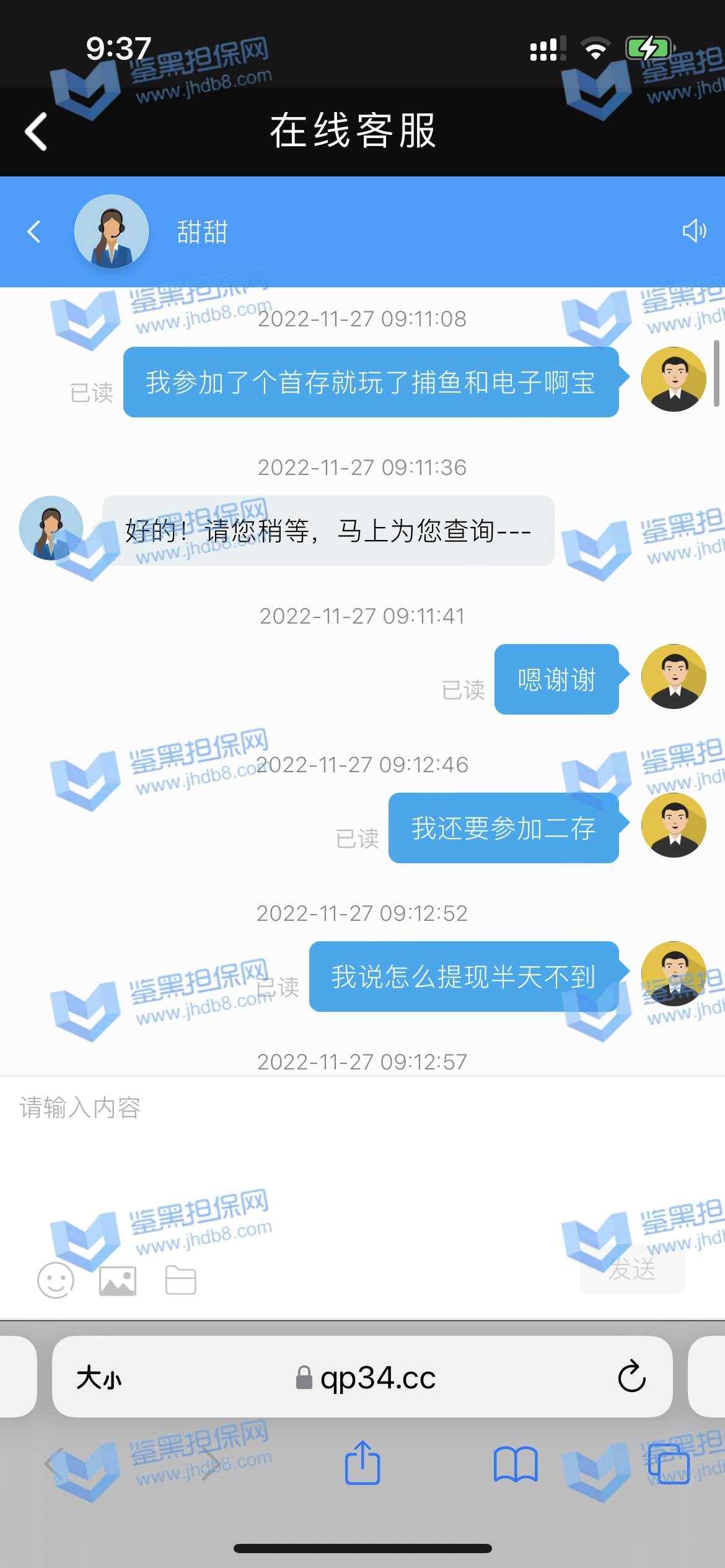Image resolution: width=725 pixels, height=1568 pixels.
Task: Reload the qp34.cc page
Action: 631,1377
